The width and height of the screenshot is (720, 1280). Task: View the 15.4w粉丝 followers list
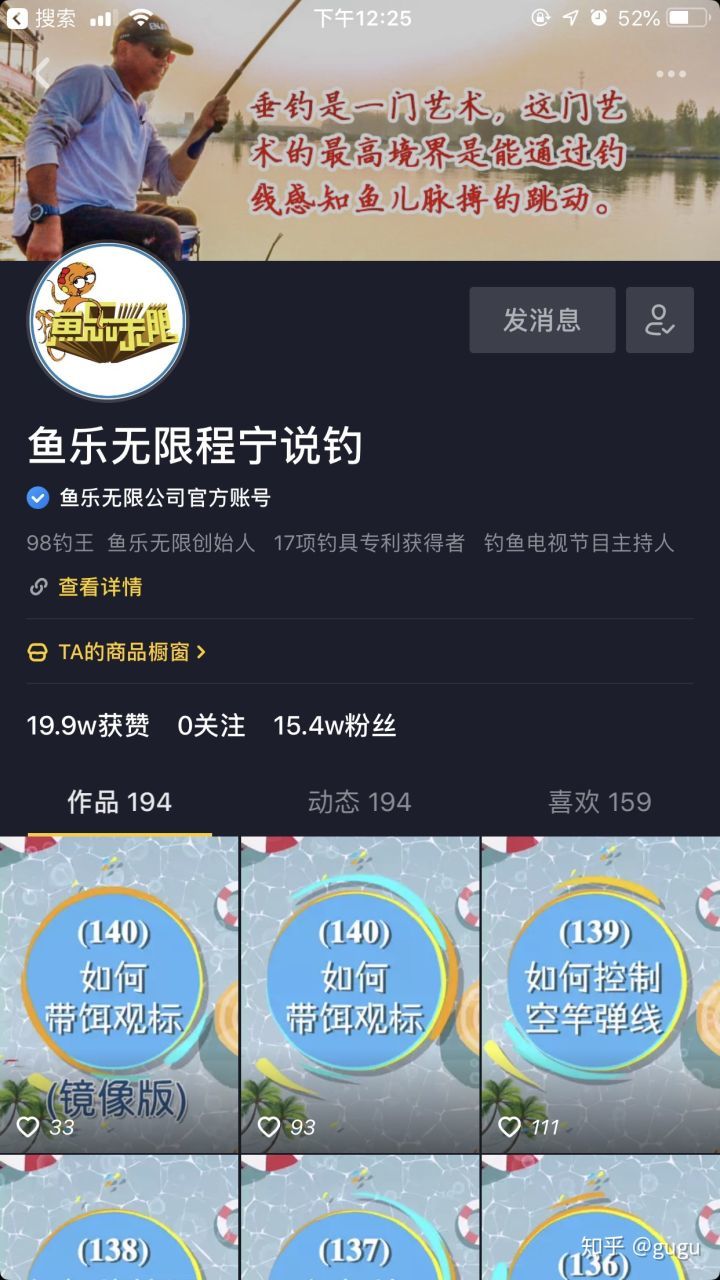coord(334,727)
